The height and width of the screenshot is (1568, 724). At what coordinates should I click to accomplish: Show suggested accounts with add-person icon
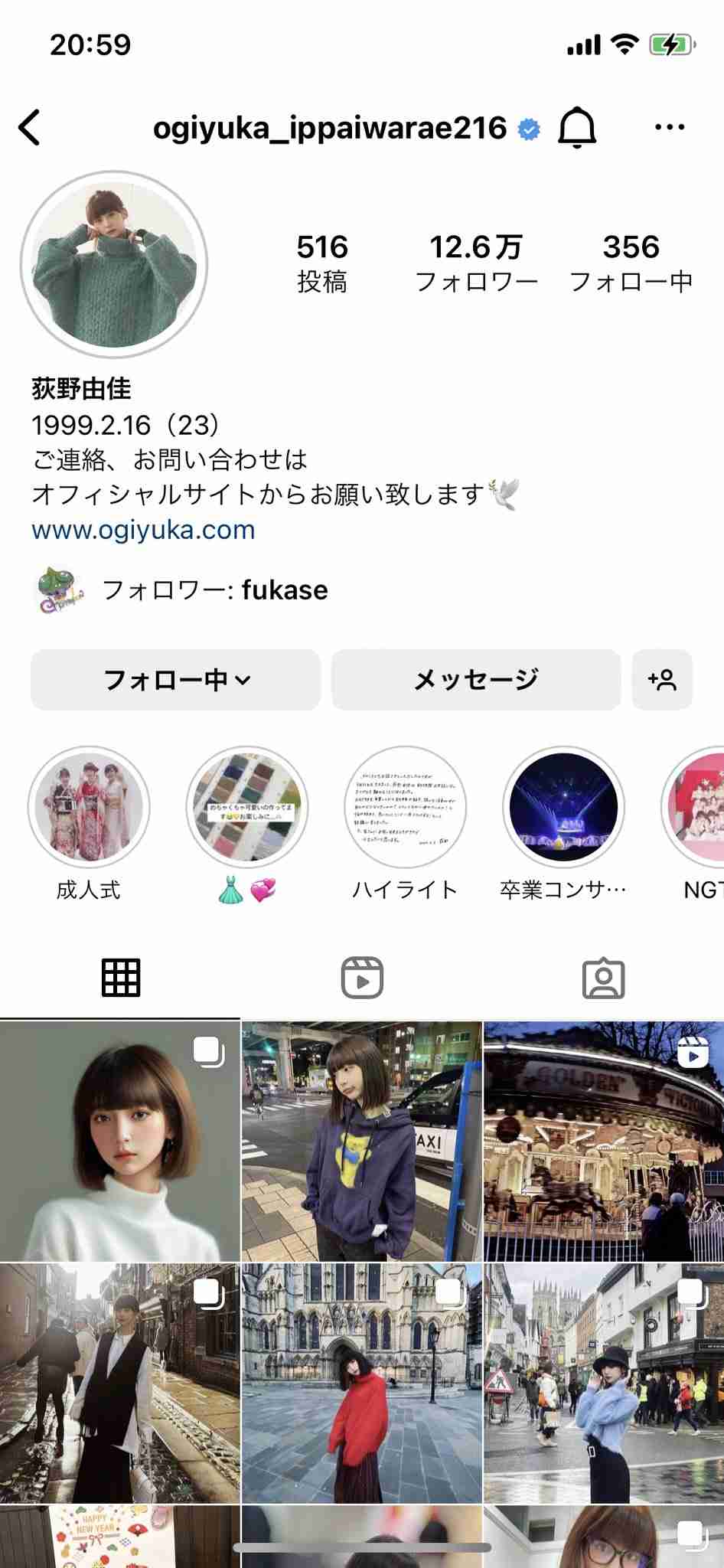point(662,680)
